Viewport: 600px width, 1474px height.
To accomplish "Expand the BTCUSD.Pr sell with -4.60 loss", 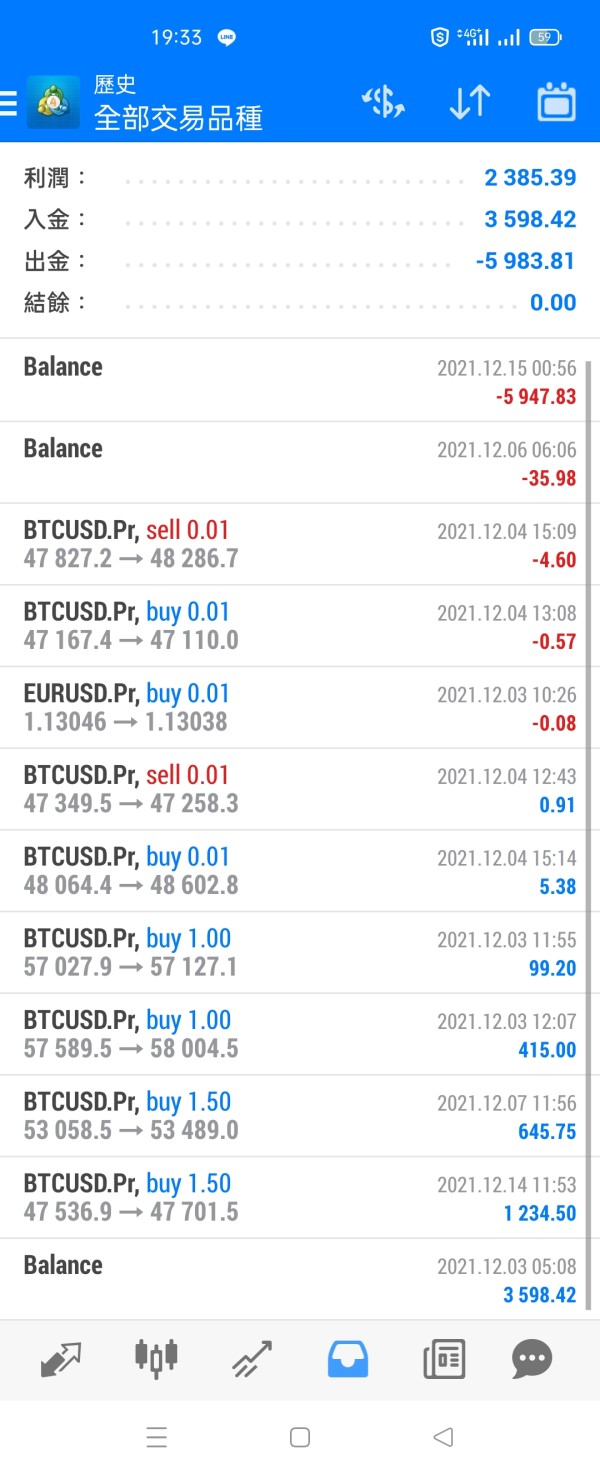I will 298,544.
